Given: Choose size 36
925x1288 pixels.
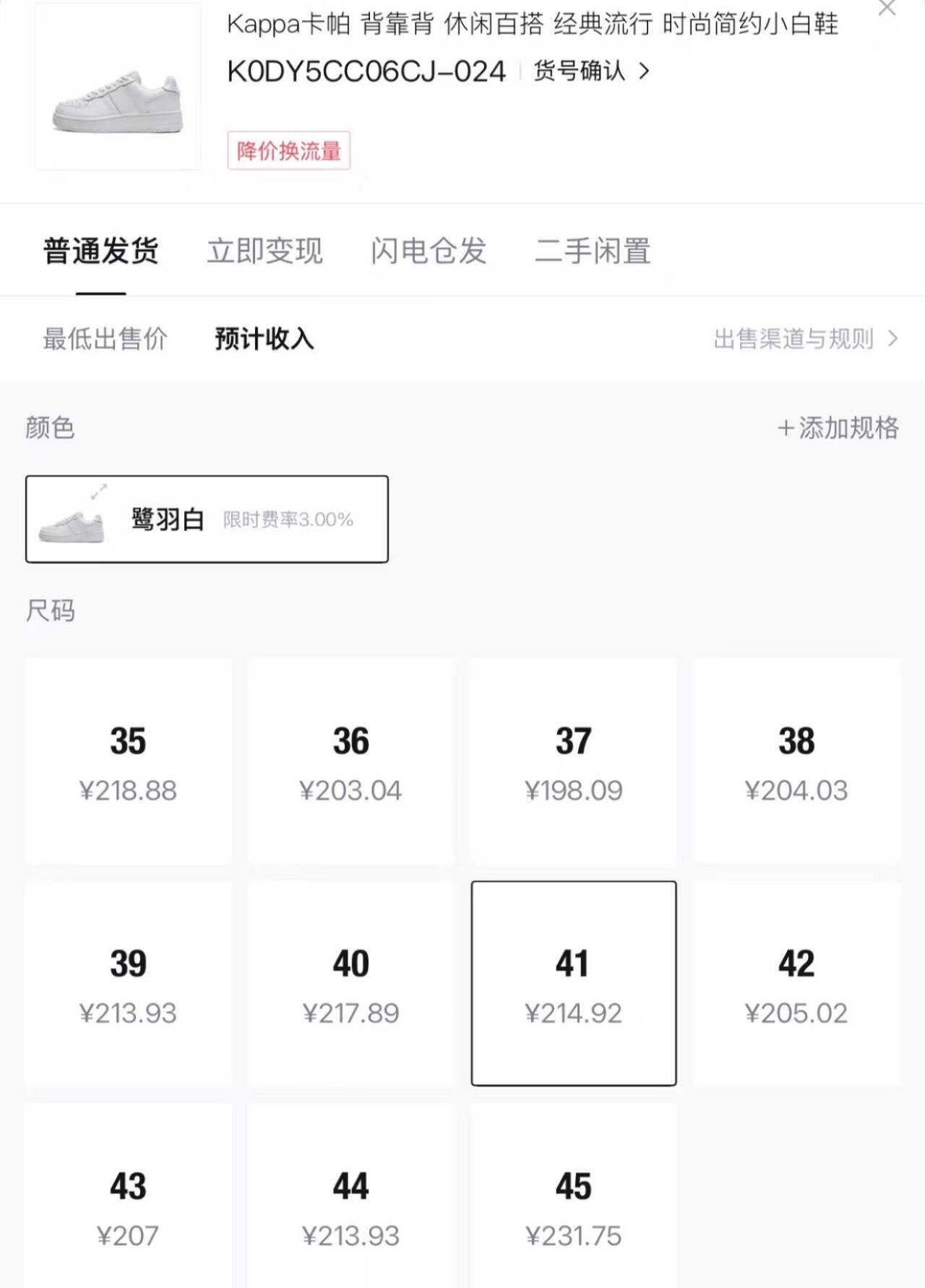Looking at the screenshot, I should point(351,761).
